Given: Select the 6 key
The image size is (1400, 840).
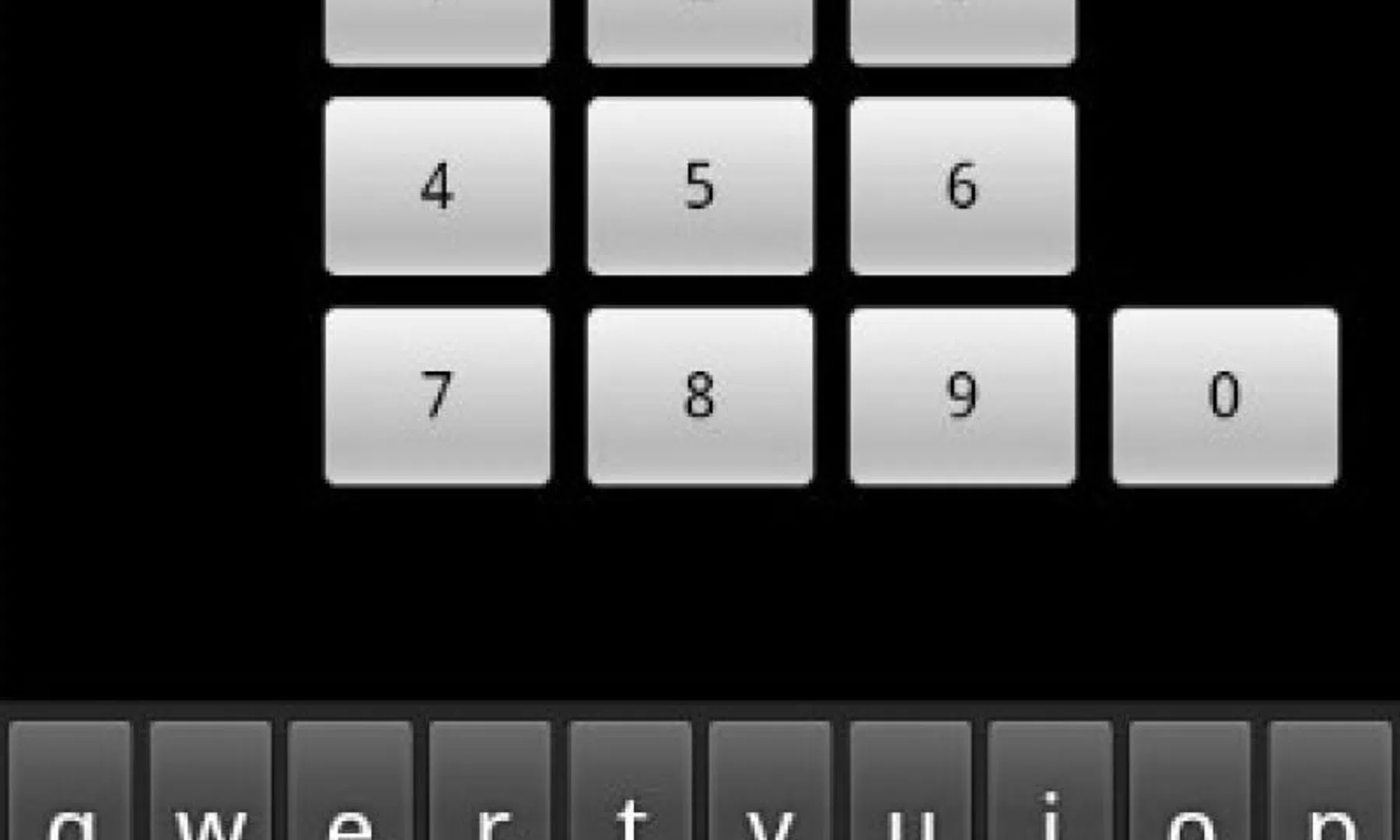Looking at the screenshot, I should tap(962, 186).
